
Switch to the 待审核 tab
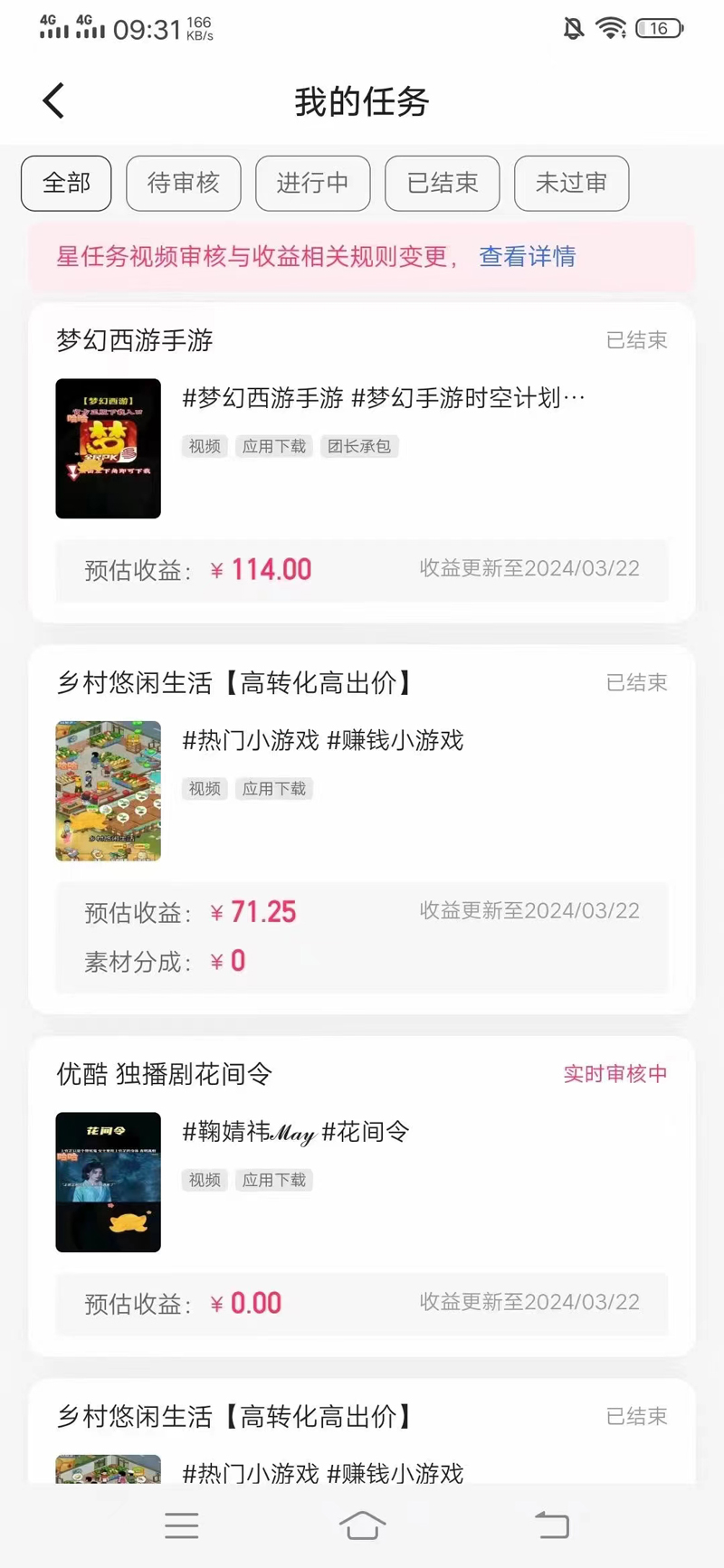(x=184, y=184)
